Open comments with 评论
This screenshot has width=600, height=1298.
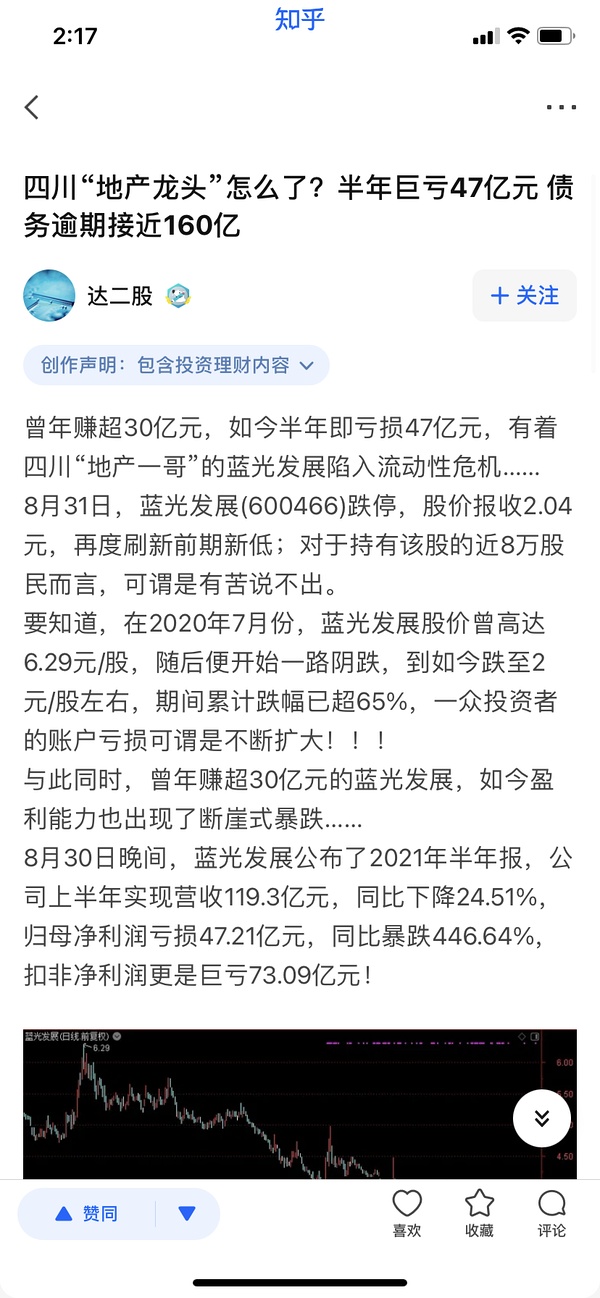[551, 1213]
